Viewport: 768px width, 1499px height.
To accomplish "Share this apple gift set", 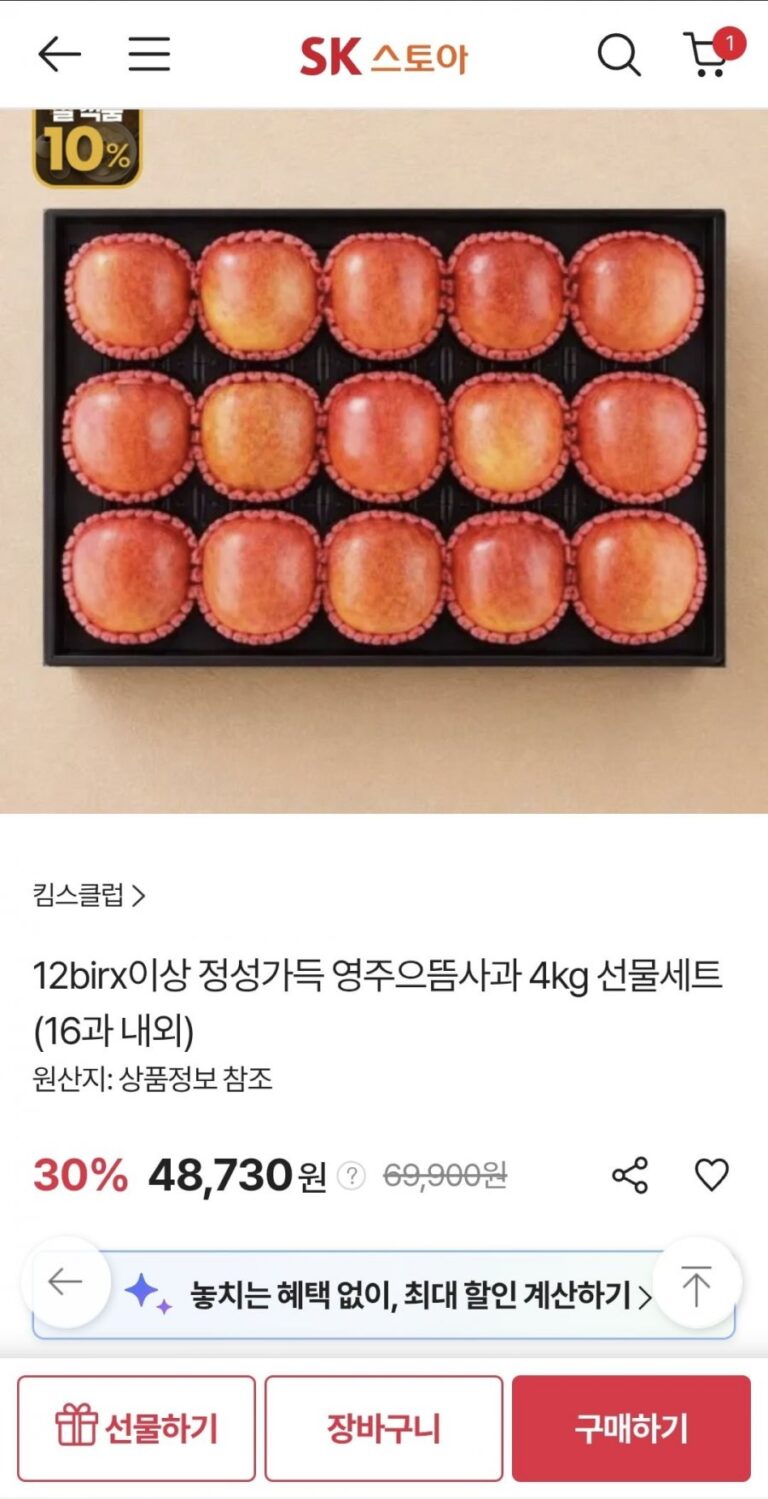I will (630, 1175).
